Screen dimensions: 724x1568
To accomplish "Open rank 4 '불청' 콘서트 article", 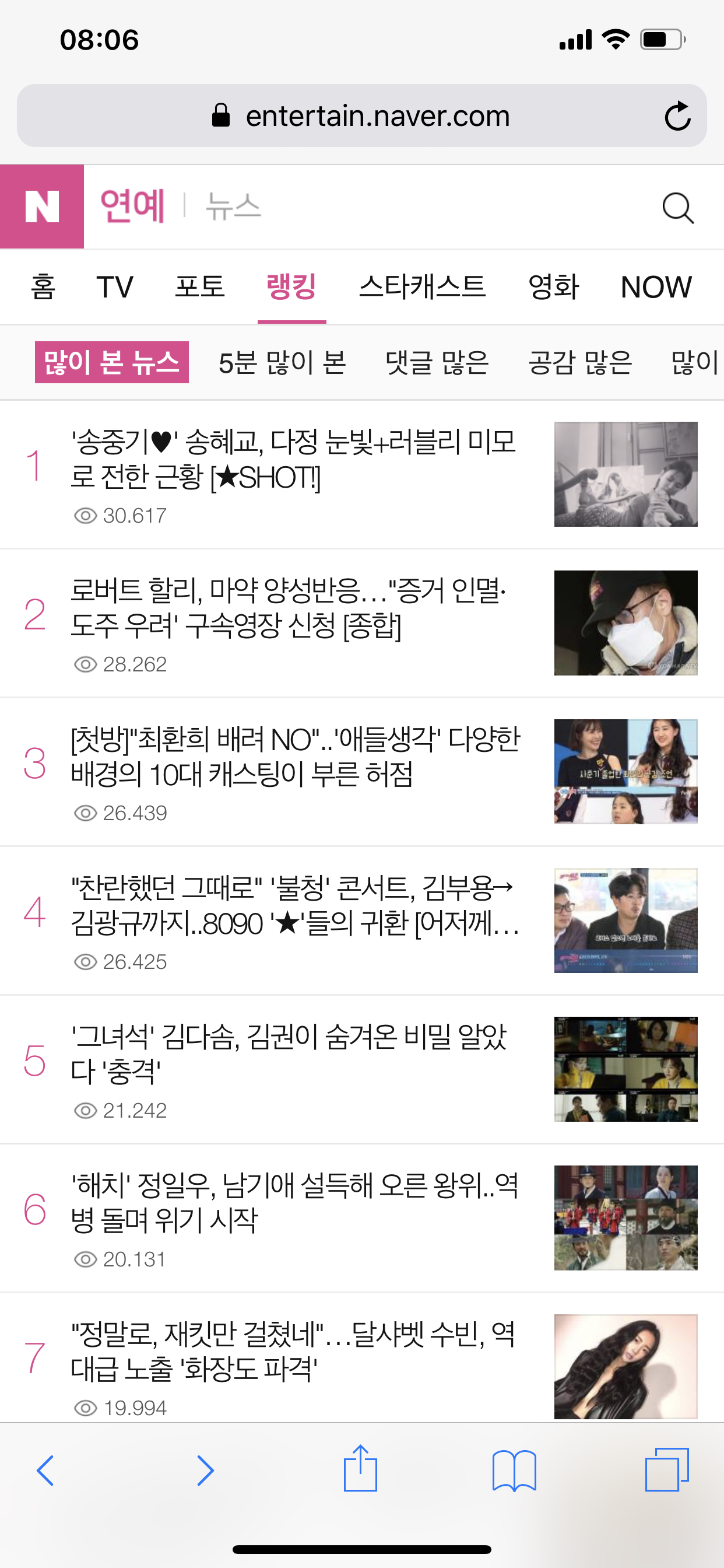I will pyautogui.click(x=295, y=906).
